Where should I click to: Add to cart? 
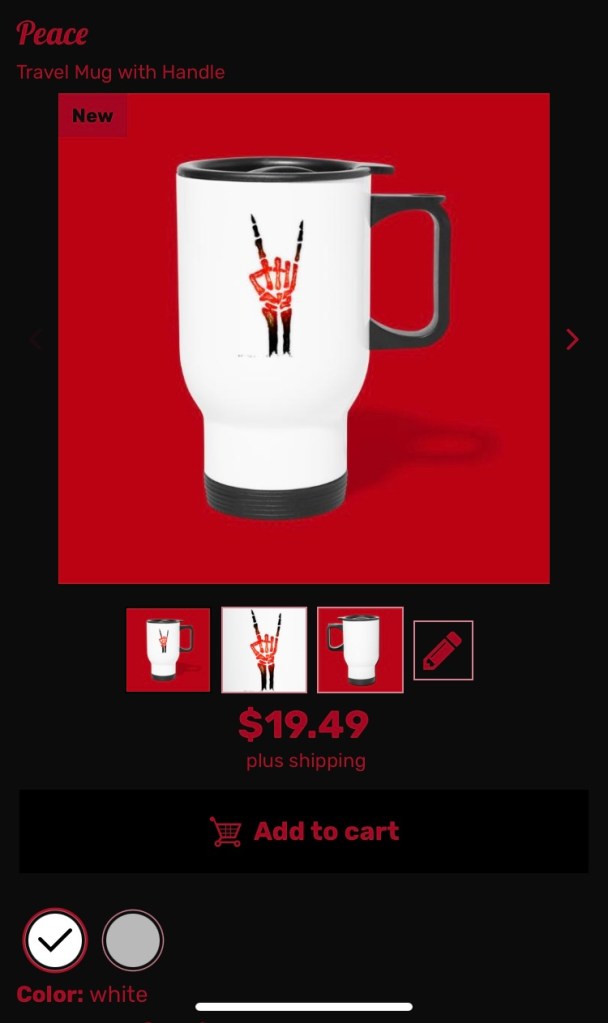(x=304, y=831)
